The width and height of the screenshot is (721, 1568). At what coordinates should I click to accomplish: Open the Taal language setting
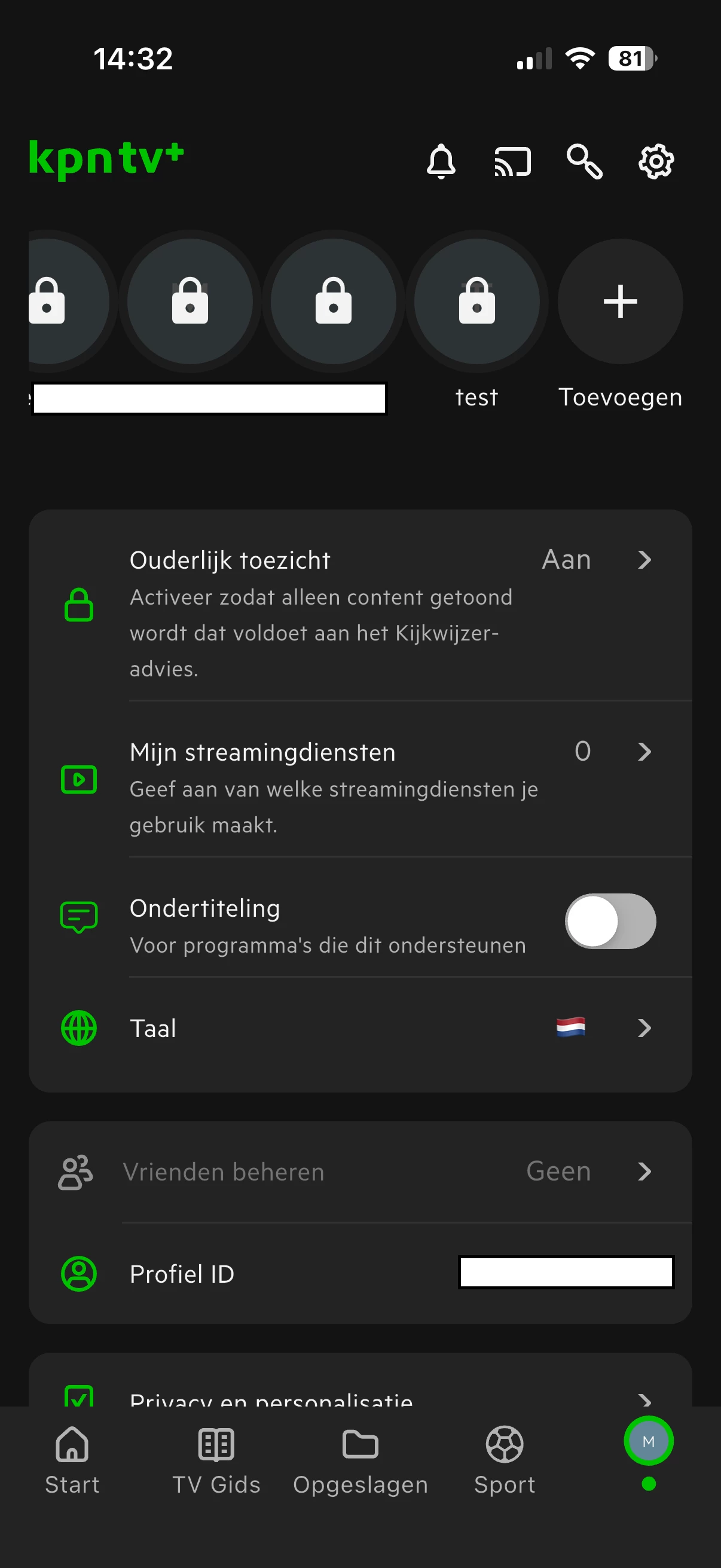[389, 1029]
